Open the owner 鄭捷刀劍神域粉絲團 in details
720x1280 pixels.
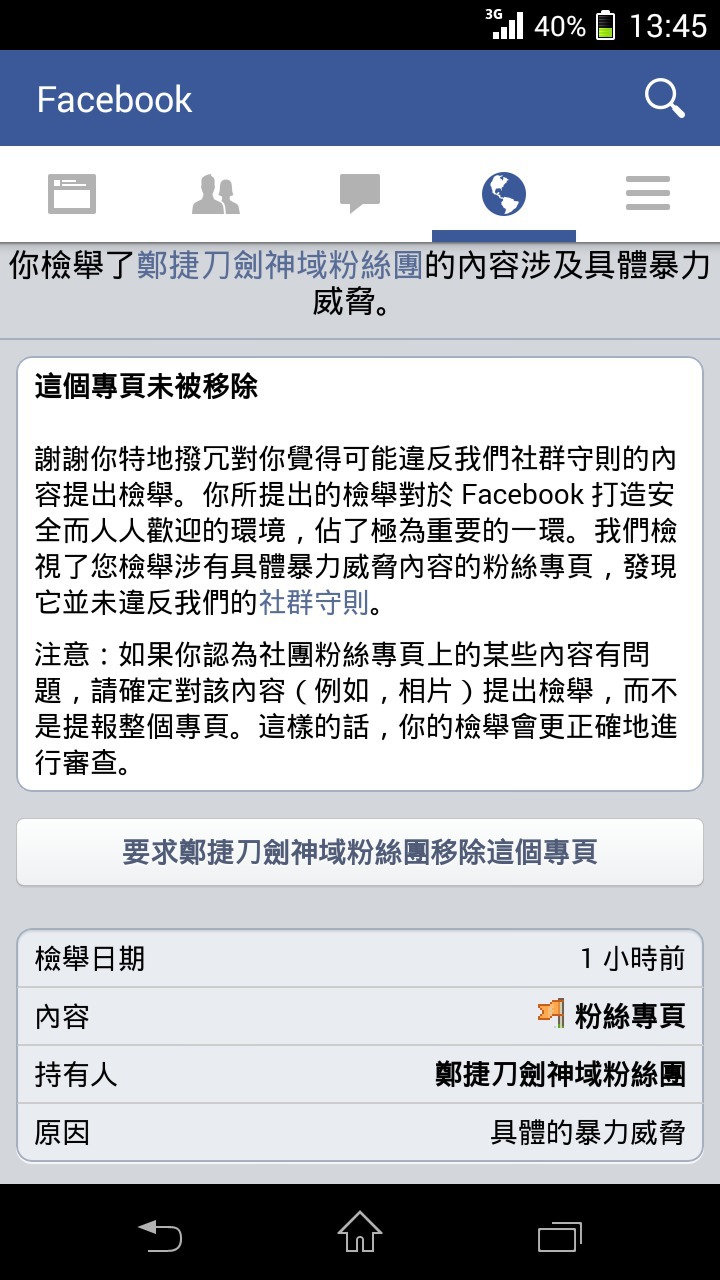point(560,1075)
